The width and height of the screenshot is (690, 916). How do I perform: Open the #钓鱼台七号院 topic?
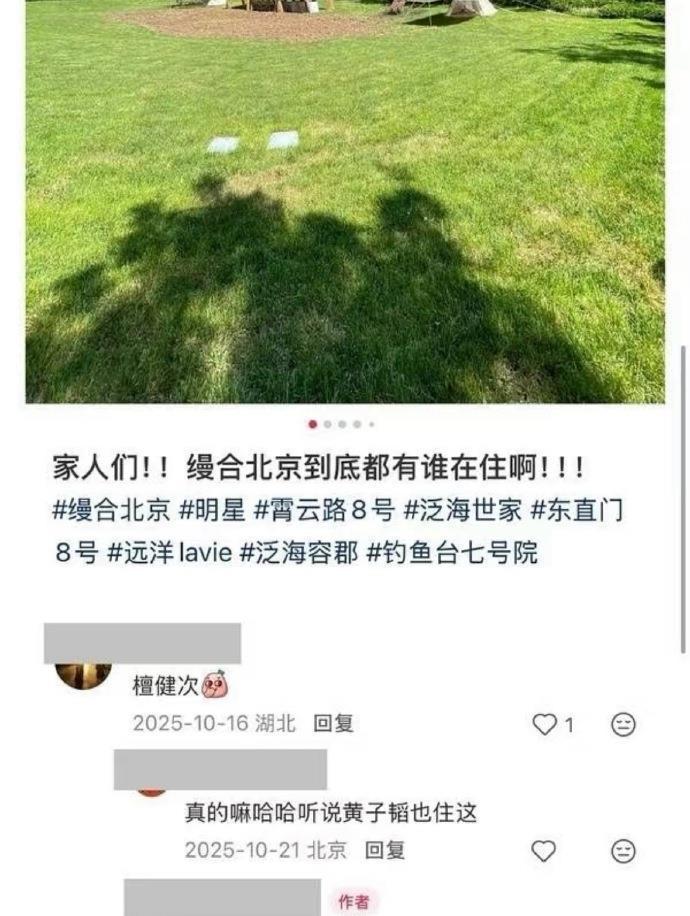452,551
